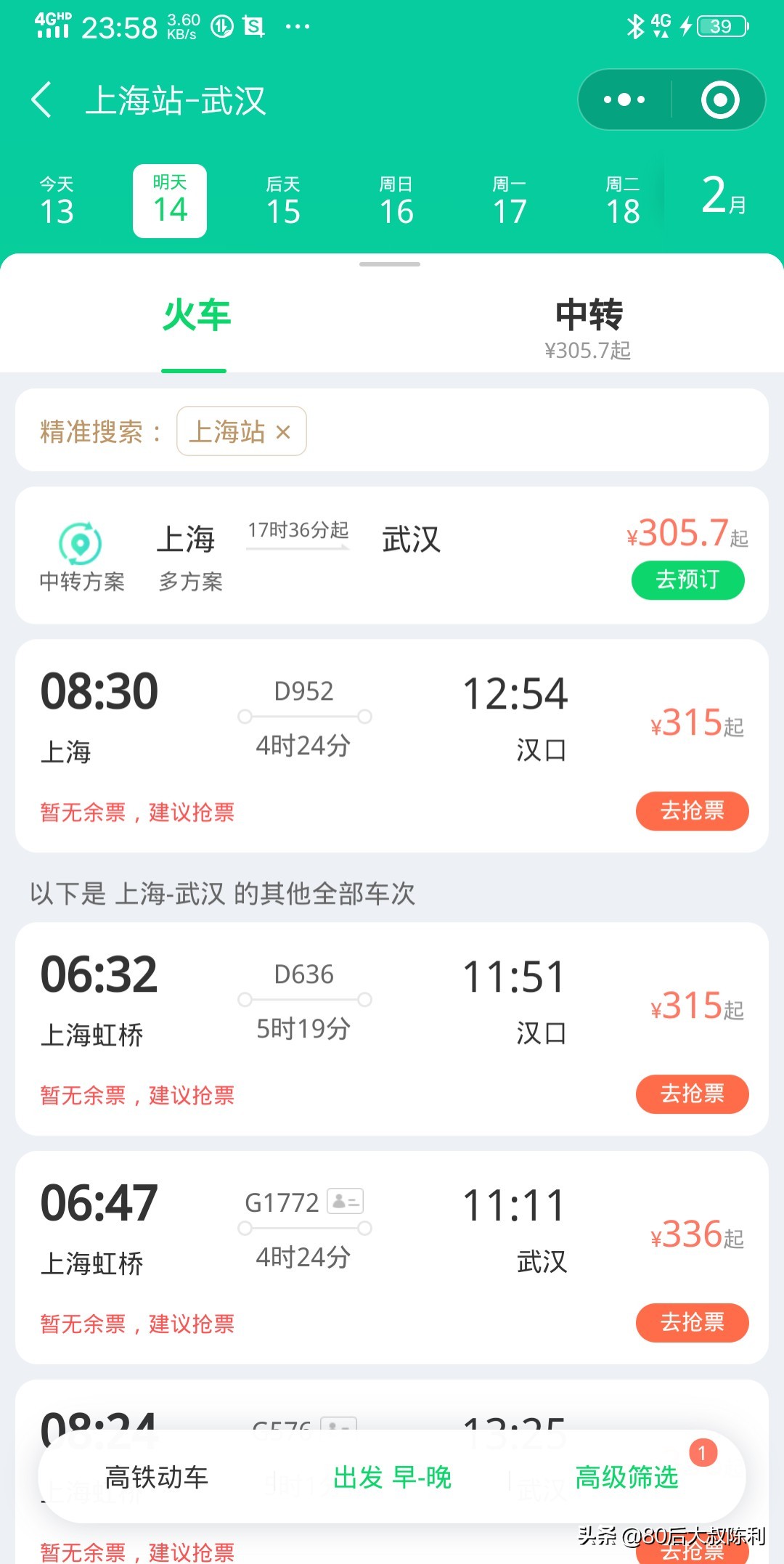The width and height of the screenshot is (784, 1564).
Task: Switch to 周二 18 date
Action: pyautogui.click(x=623, y=201)
